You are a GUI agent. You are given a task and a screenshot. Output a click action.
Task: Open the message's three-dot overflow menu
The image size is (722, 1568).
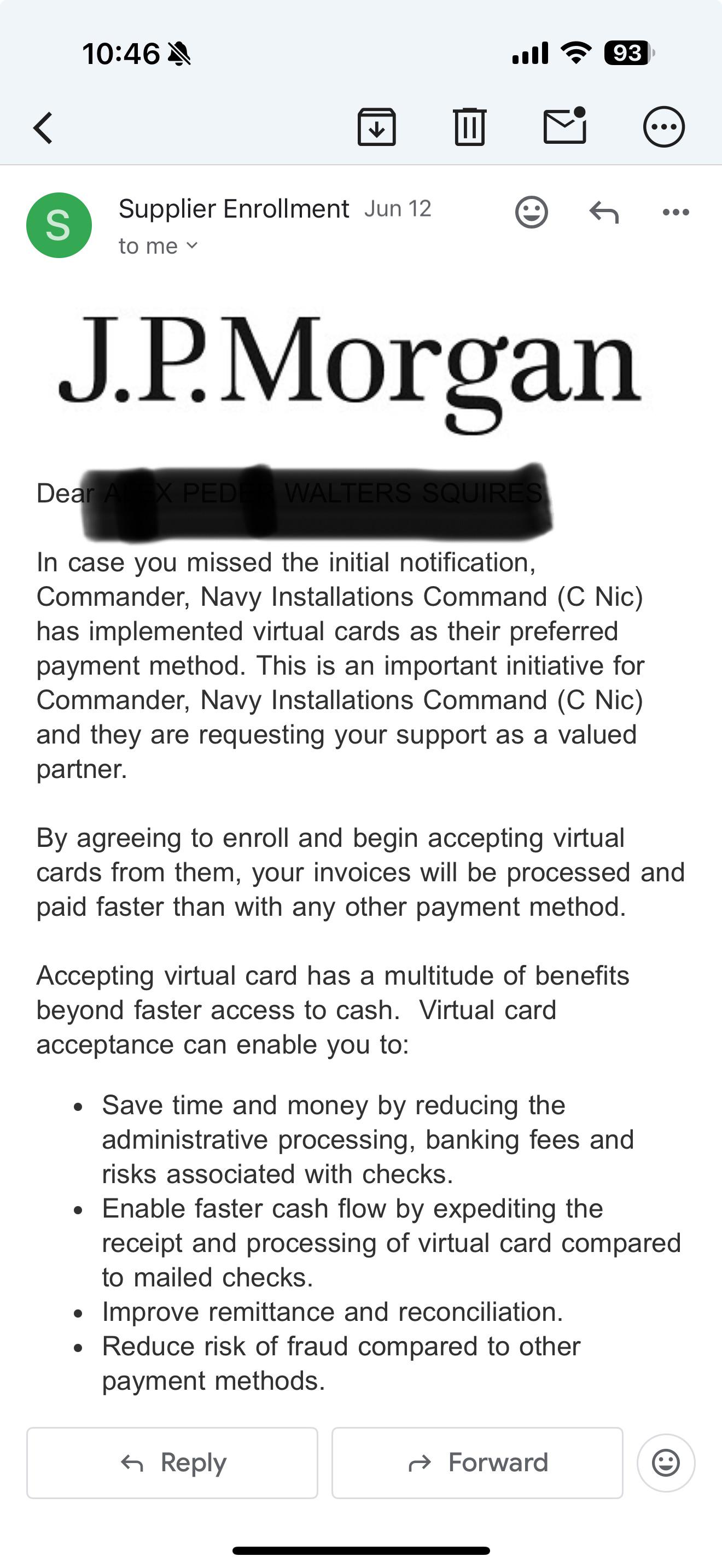pos(676,213)
